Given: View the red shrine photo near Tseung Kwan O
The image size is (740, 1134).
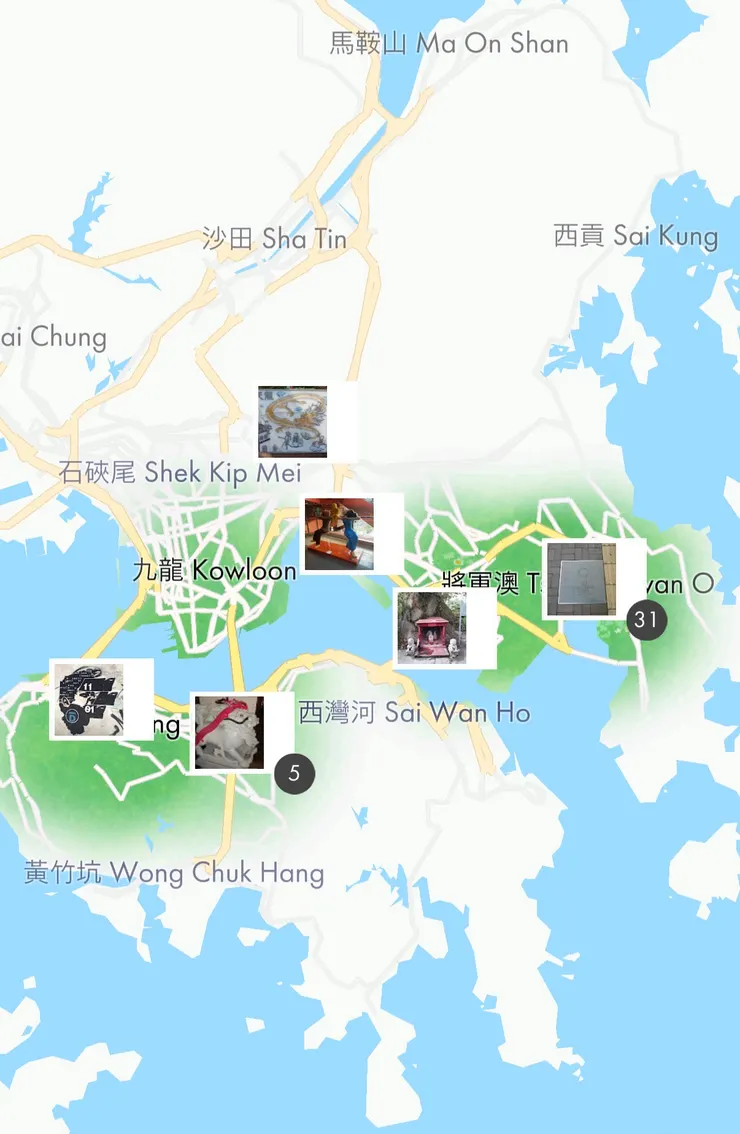Looking at the screenshot, I should coord(432,628).
